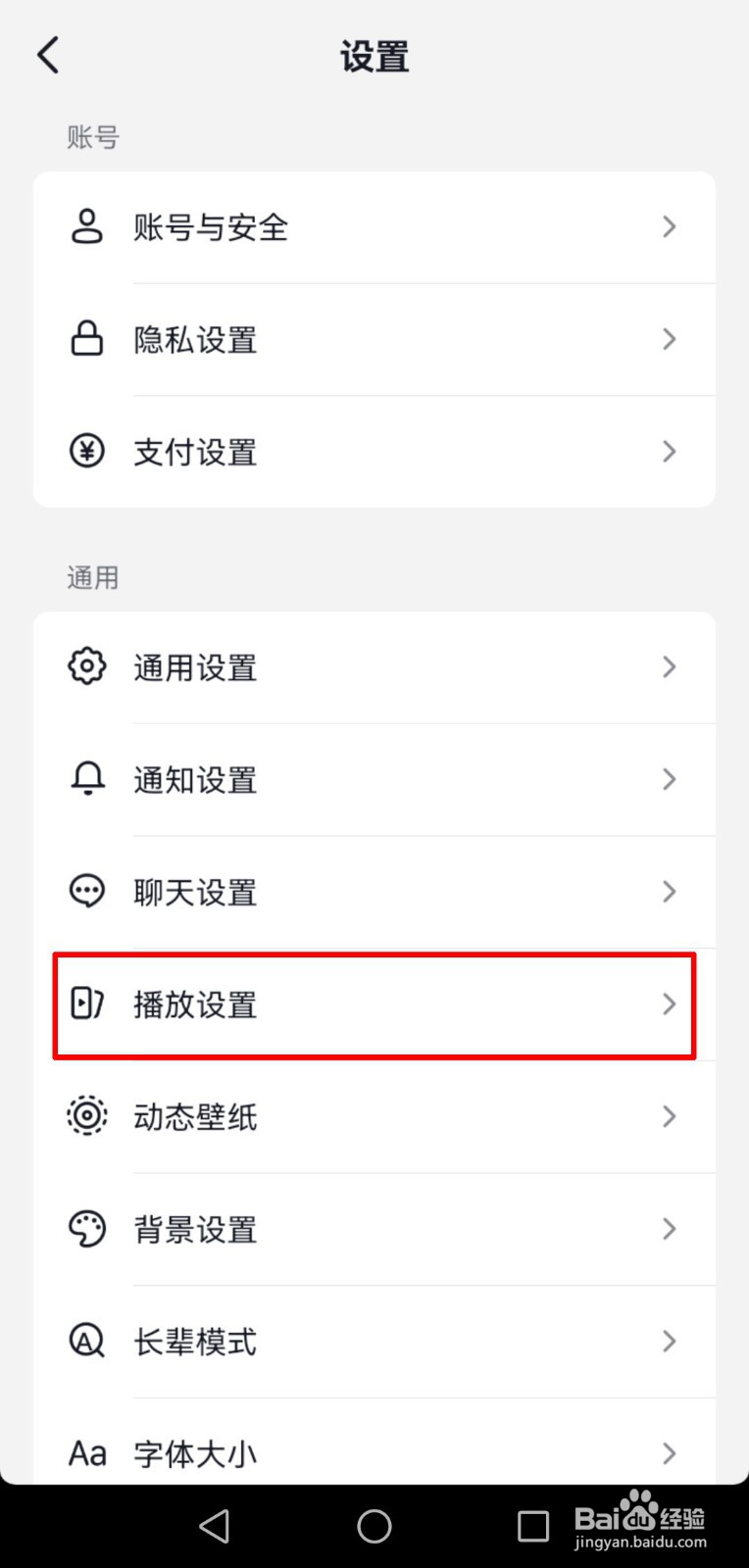Click the ¥ payment icon next to 支付设置

point(87,451)
